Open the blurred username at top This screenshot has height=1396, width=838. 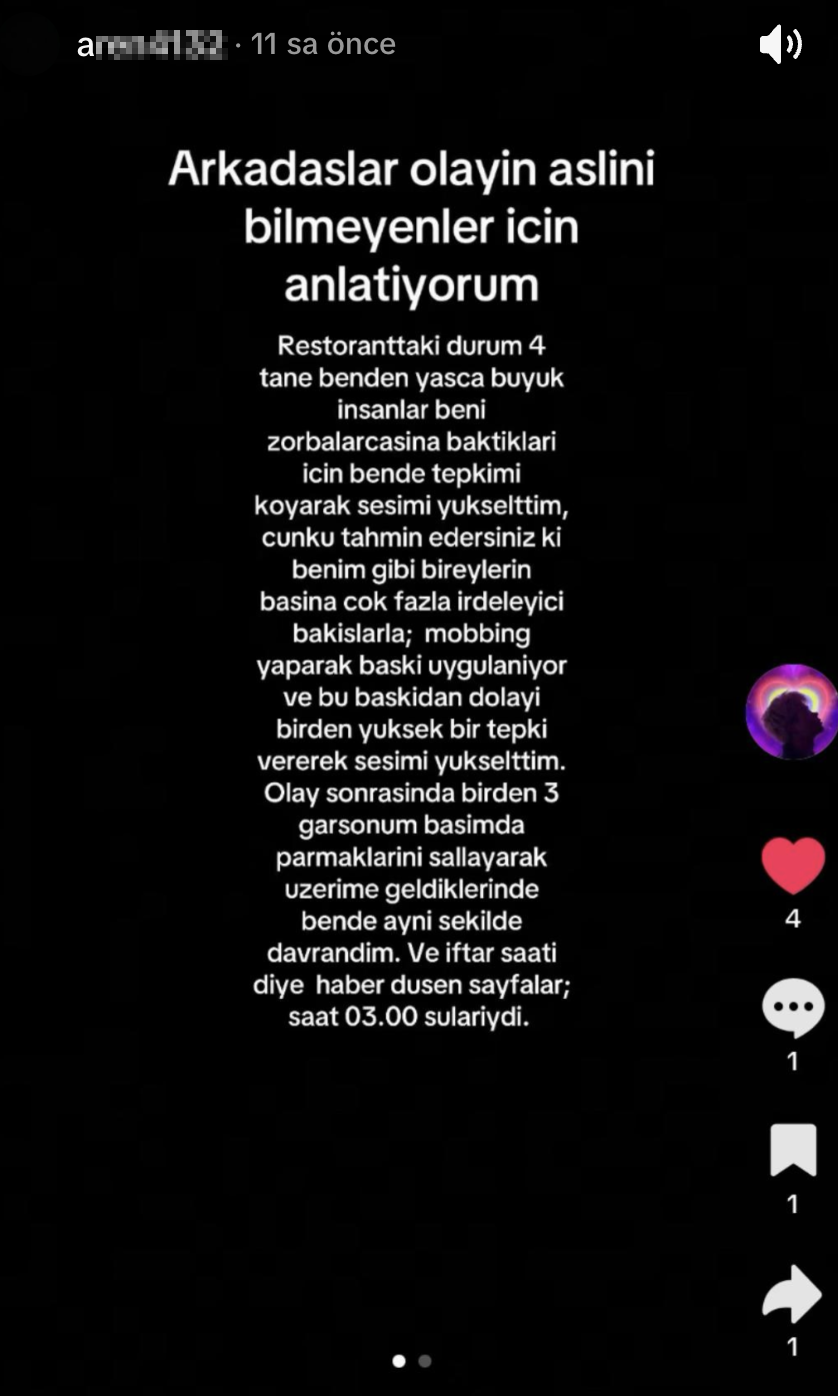tap(151, 45)
